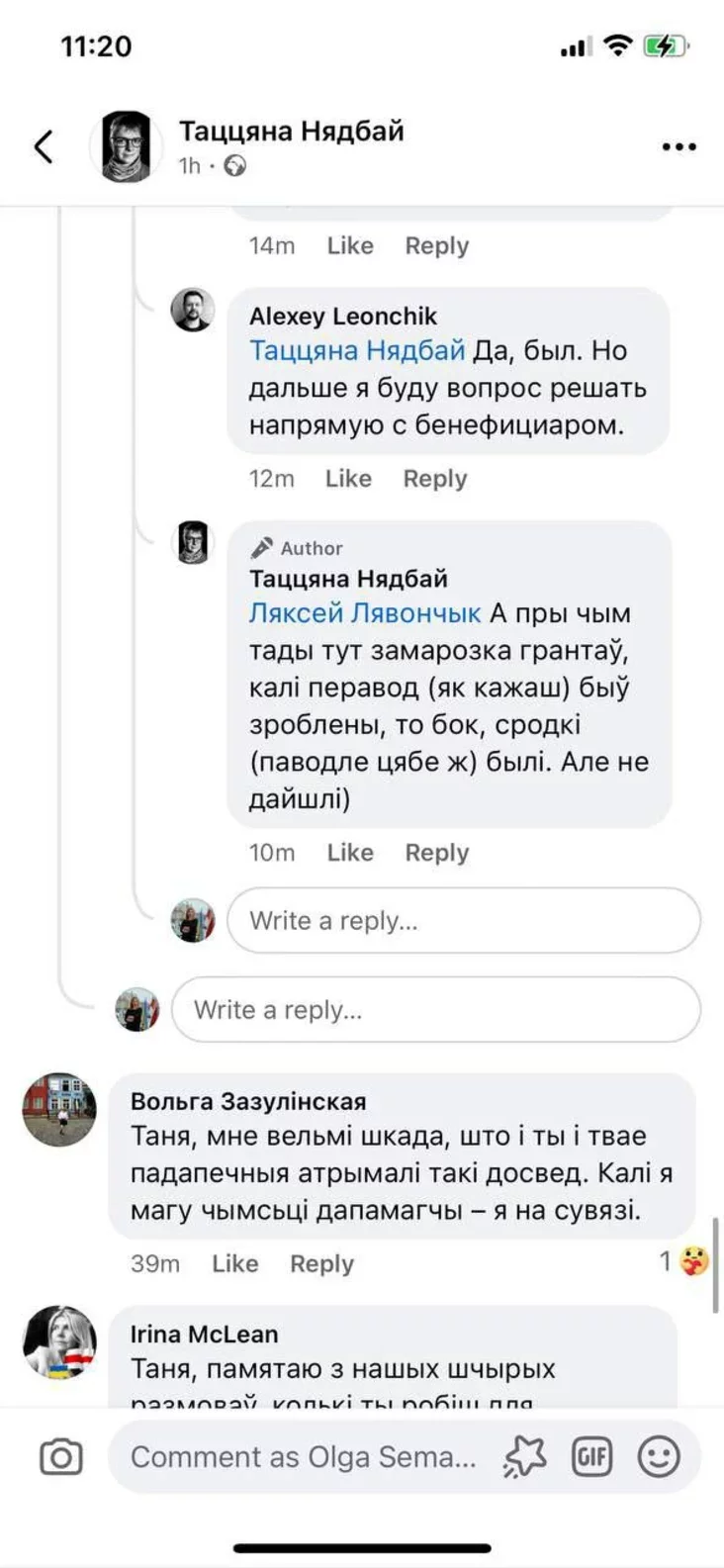Reply to Alexey Leonchik's comment
Image resolution: width=724 pixels, height=1568 pixels.
434,479
